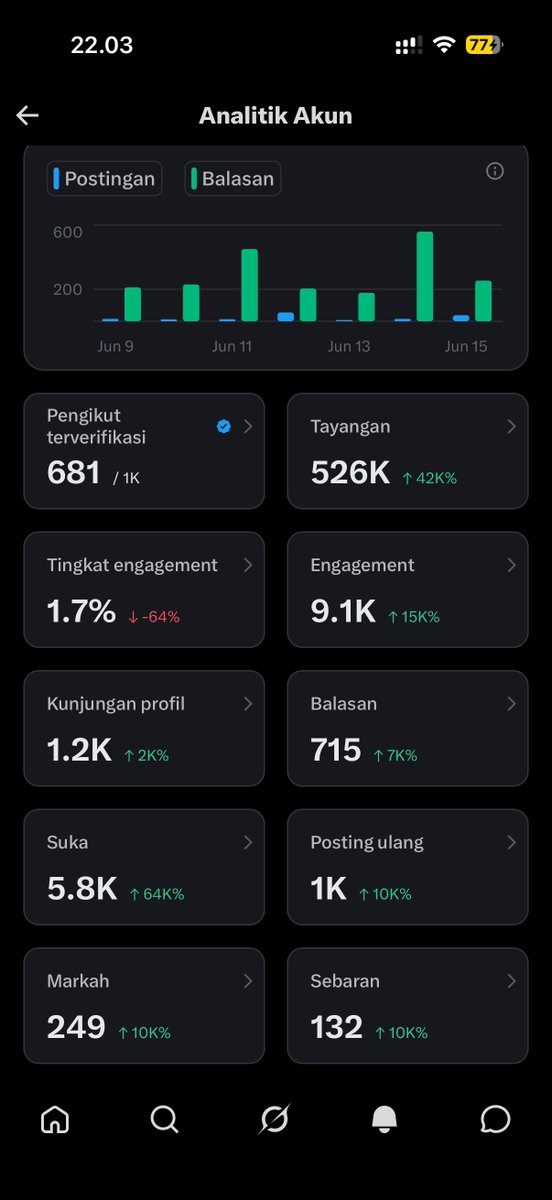Open the chart info icon

point(494,171)
